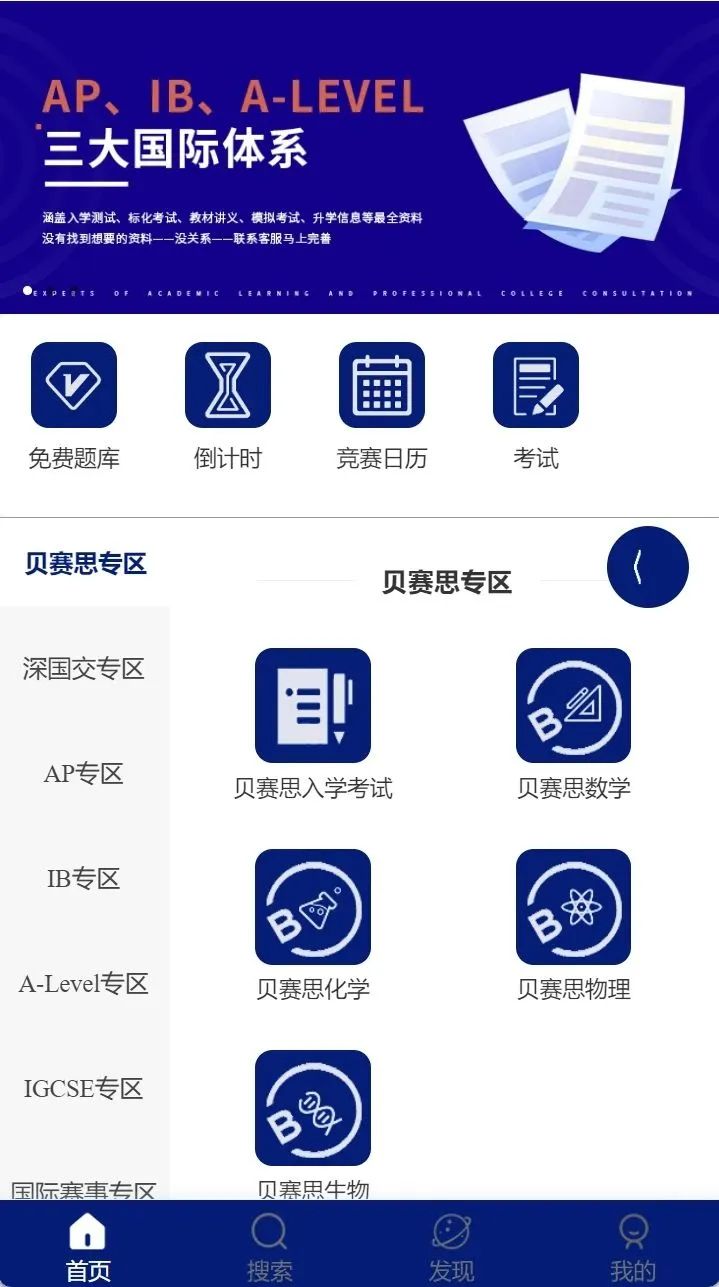Image resolution: width=719 pixels, height=1287 pixels.
Task: Switch to the IB专区 category
Action: click(85, 878)
